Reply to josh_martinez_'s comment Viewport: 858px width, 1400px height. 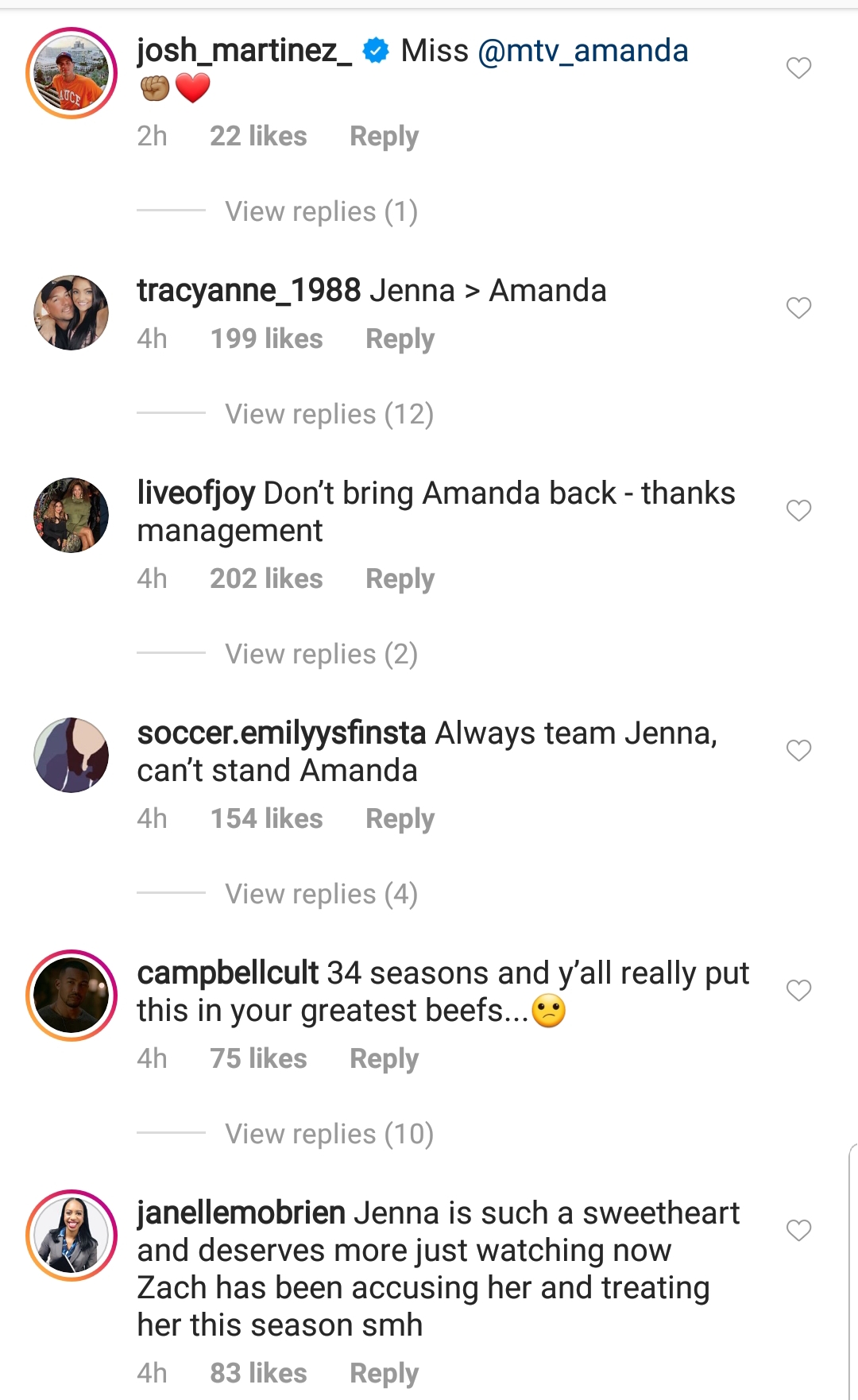click(x=384, y=137)
